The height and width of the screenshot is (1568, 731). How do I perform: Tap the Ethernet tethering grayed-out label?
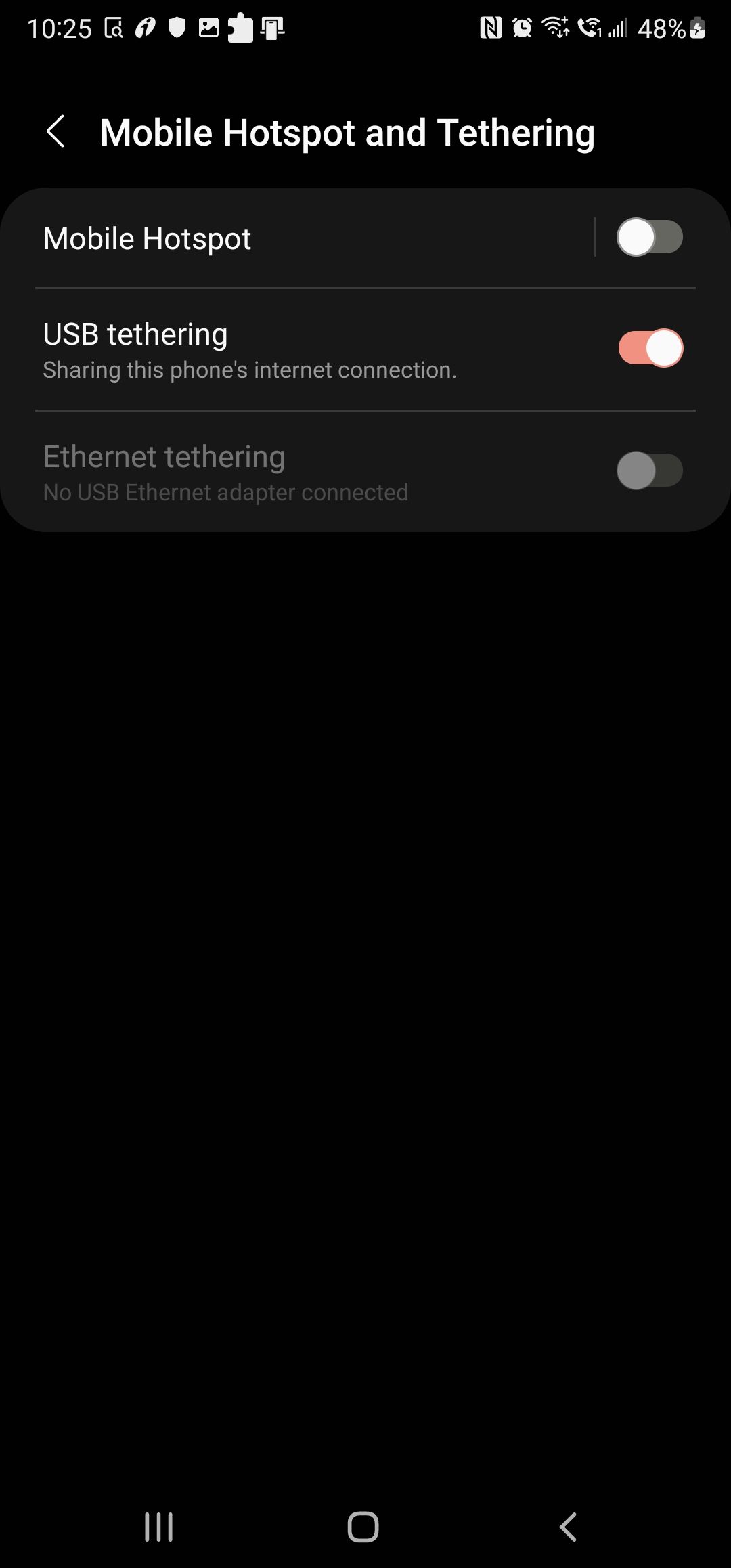pyautogui.click(x=163, y=456)
